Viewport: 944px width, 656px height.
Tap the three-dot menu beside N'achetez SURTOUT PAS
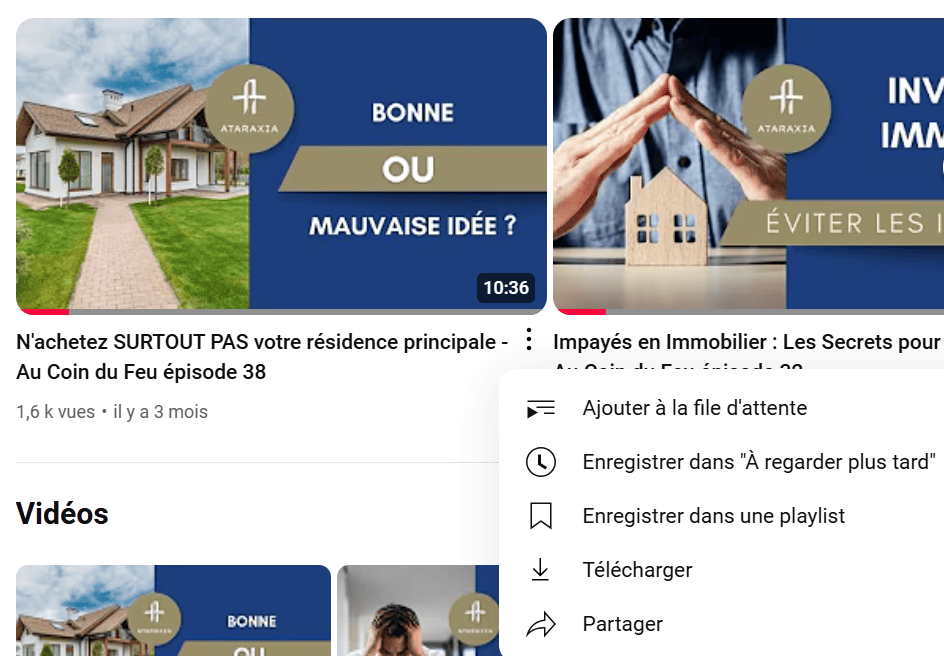pyautogui.click(x=529, y=340)
